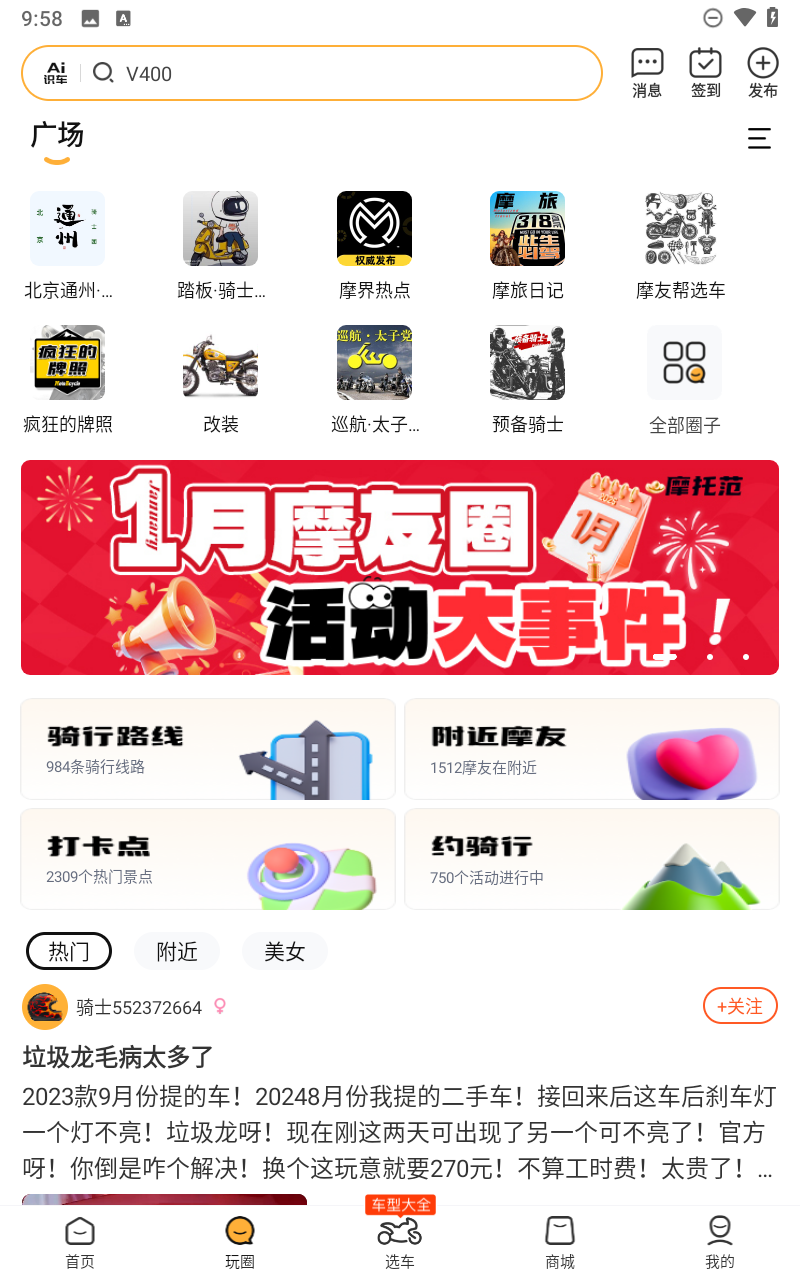The height and width of the screenshot is (1280, 800).
Task: Open 打卡点 check-in spots card
Action: pos(208,859)
